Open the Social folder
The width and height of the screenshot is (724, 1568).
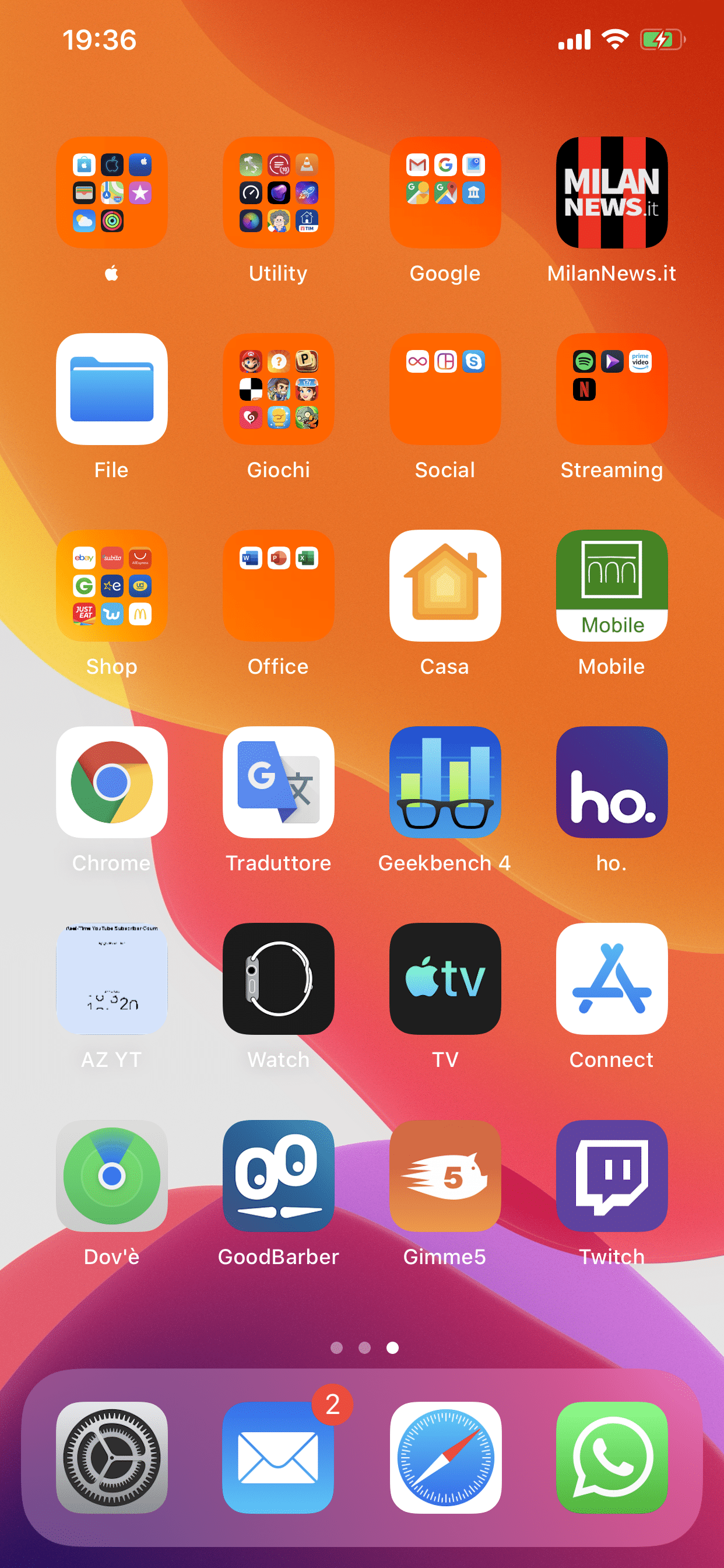(445, 389)
